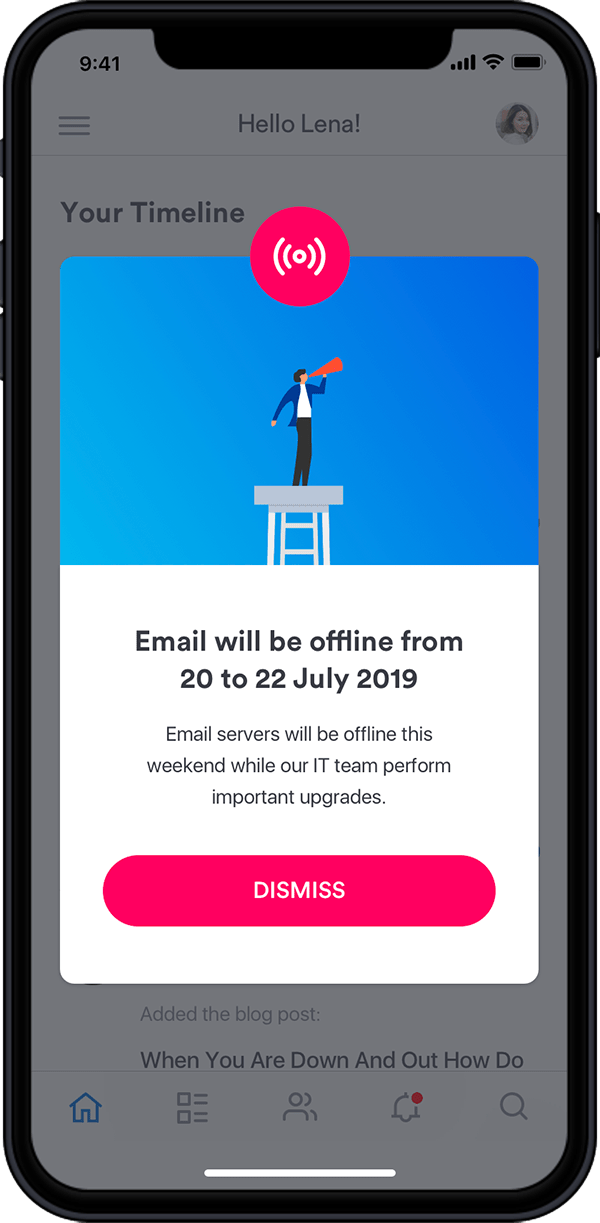This screenshot has width=600, height=1223.
Task: Open the search tab
Action: (x=513, y=1107)
